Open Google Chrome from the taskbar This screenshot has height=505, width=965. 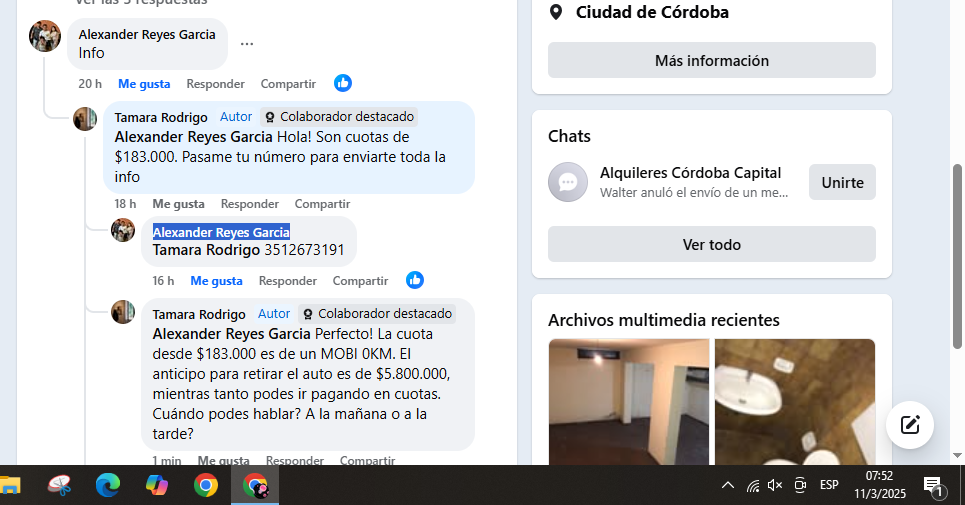point(206,486)
